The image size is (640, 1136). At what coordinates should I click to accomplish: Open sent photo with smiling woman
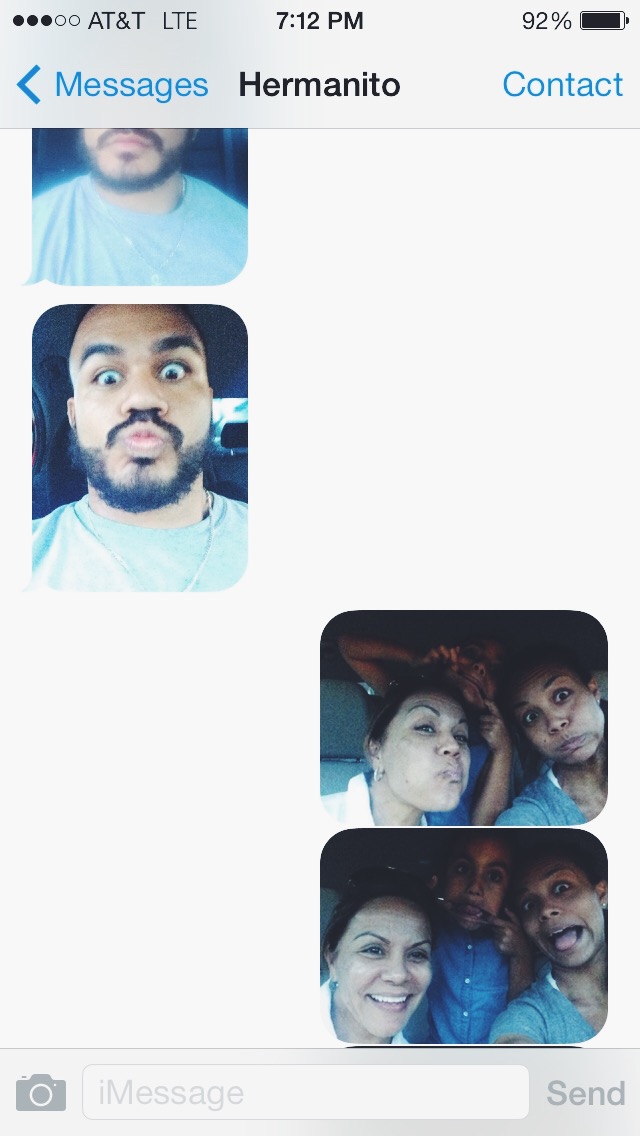point(463,936)
